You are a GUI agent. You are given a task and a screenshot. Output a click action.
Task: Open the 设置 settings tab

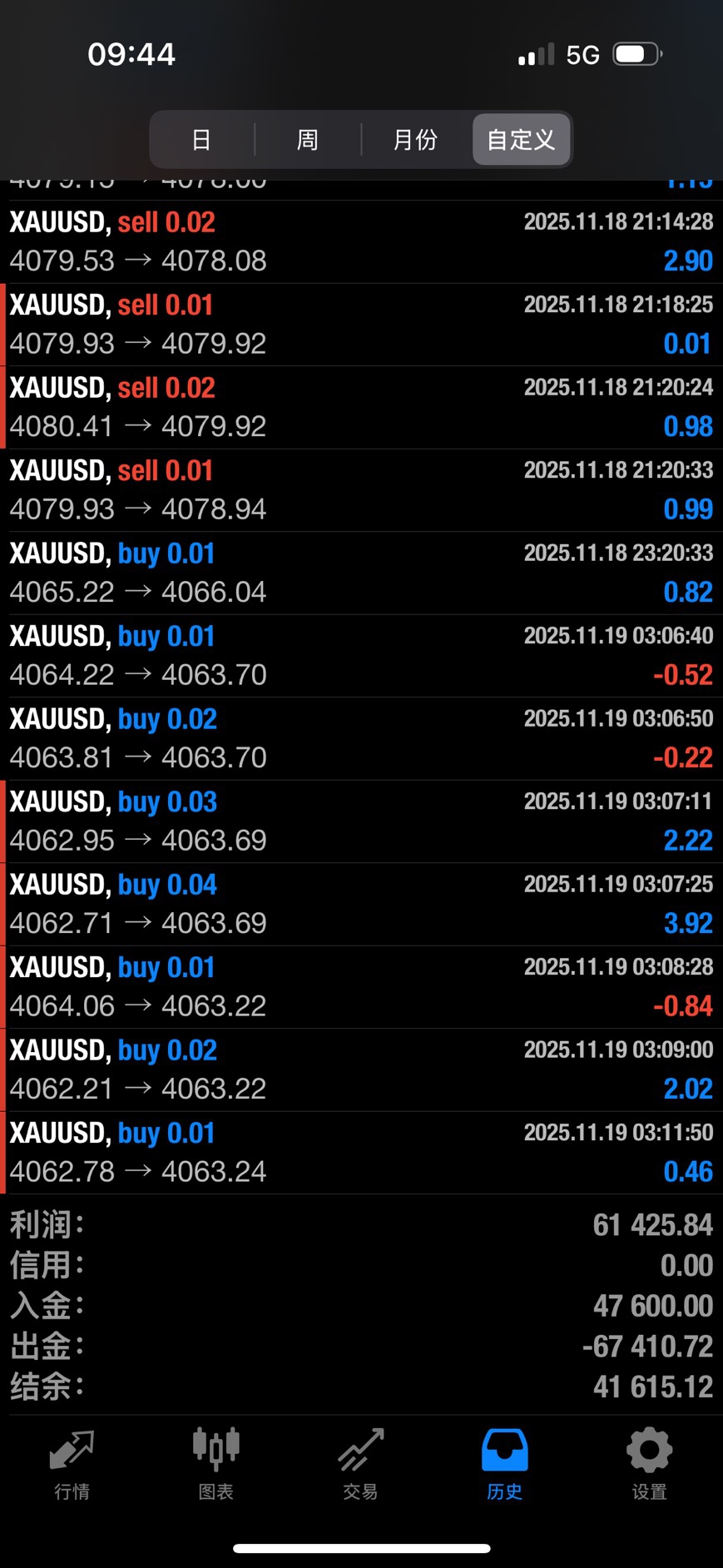pyautogui.click(x=649, y=1464)
